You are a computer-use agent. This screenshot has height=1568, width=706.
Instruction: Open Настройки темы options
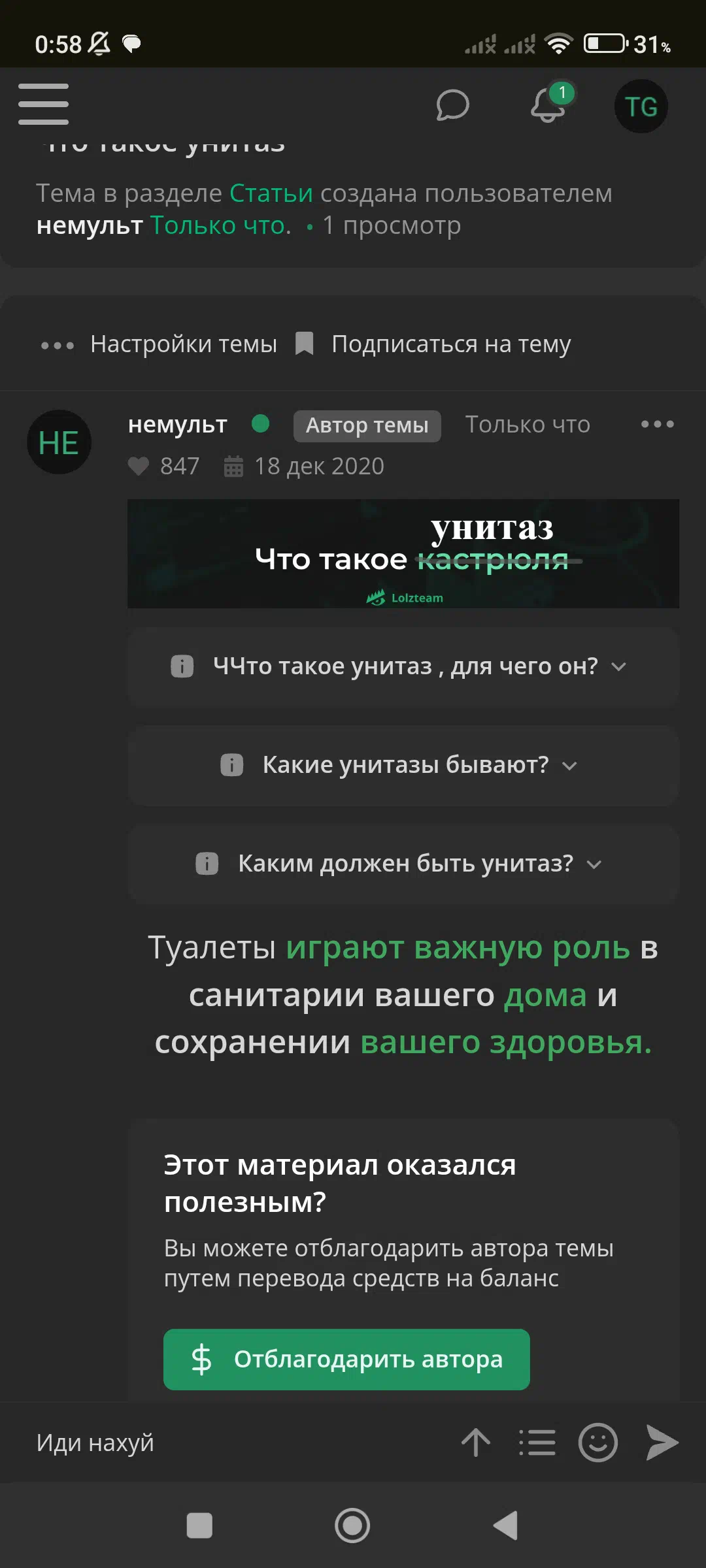pos(158,344)
